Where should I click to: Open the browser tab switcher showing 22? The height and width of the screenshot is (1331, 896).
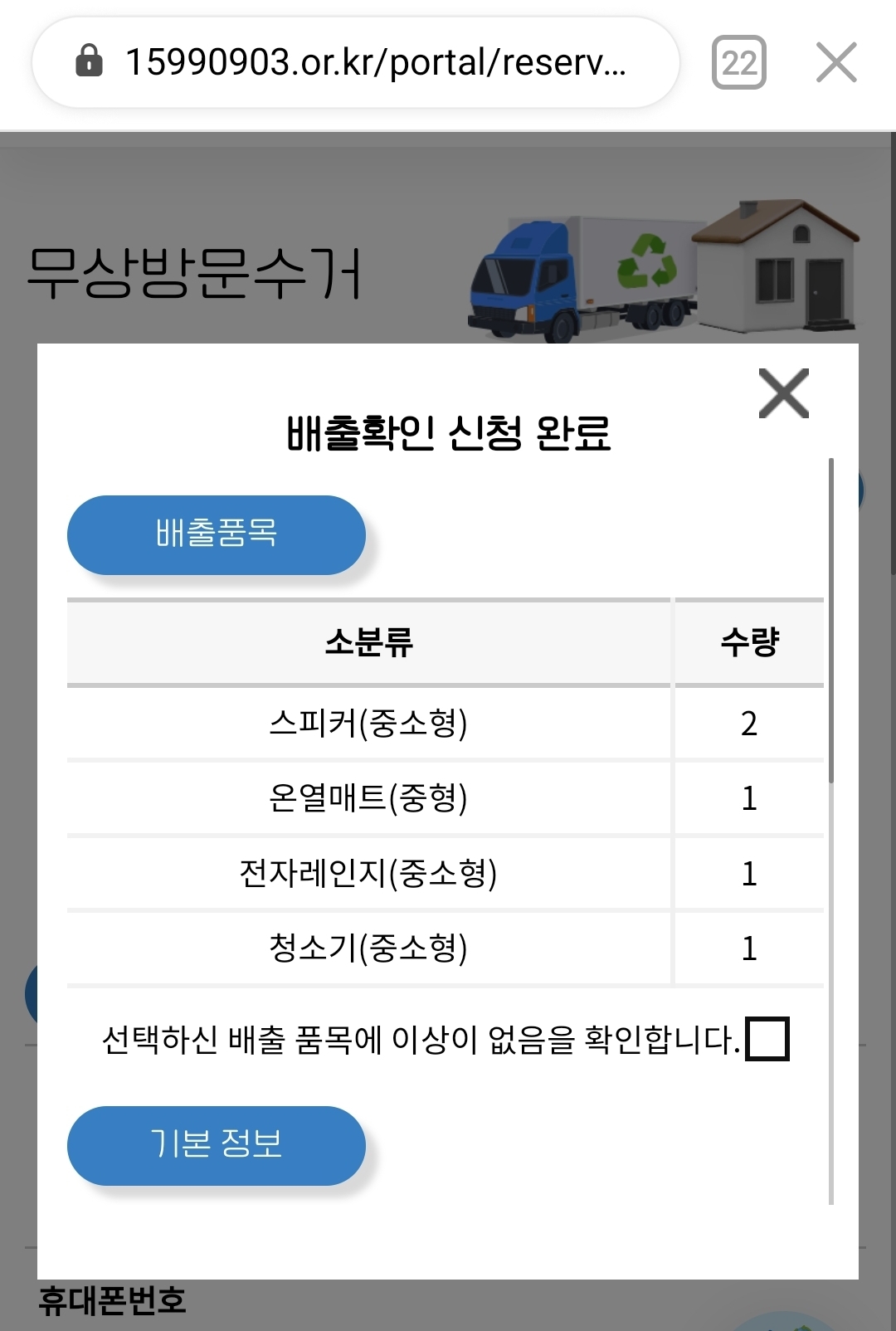pos(738,62)
